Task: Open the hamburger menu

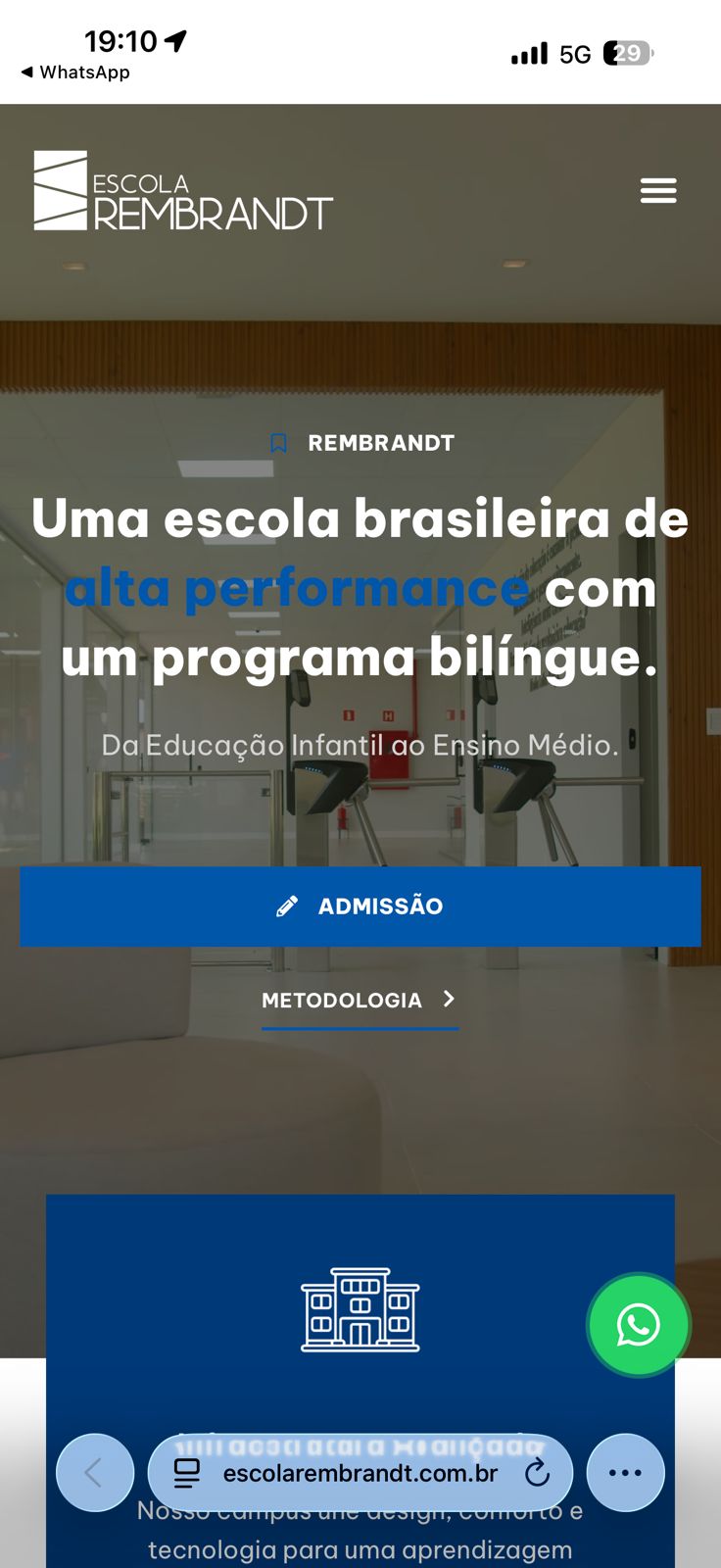Action: click(658, 190)
